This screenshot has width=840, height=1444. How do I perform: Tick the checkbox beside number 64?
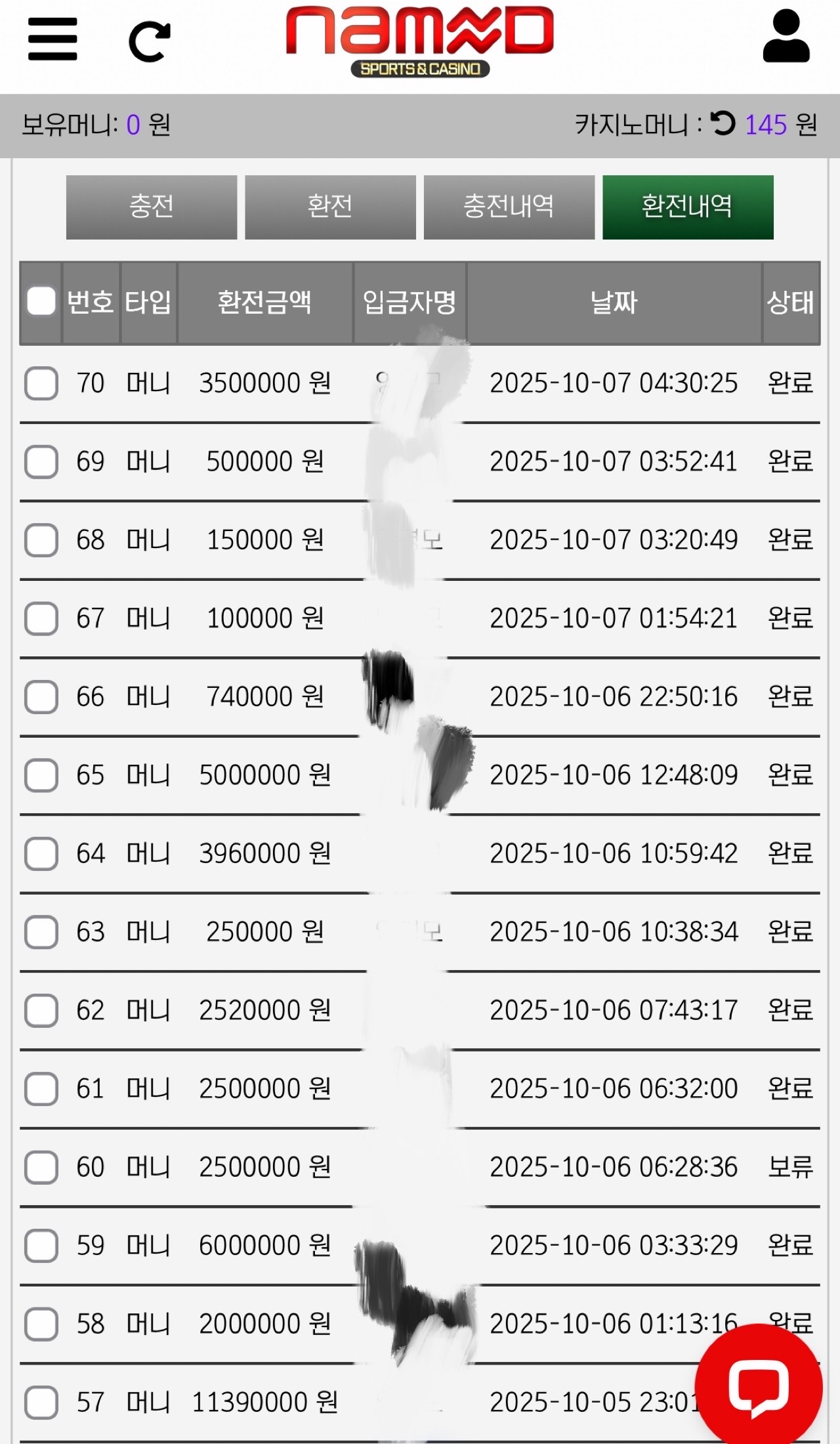pyautogui.click(x=41, y=853)
